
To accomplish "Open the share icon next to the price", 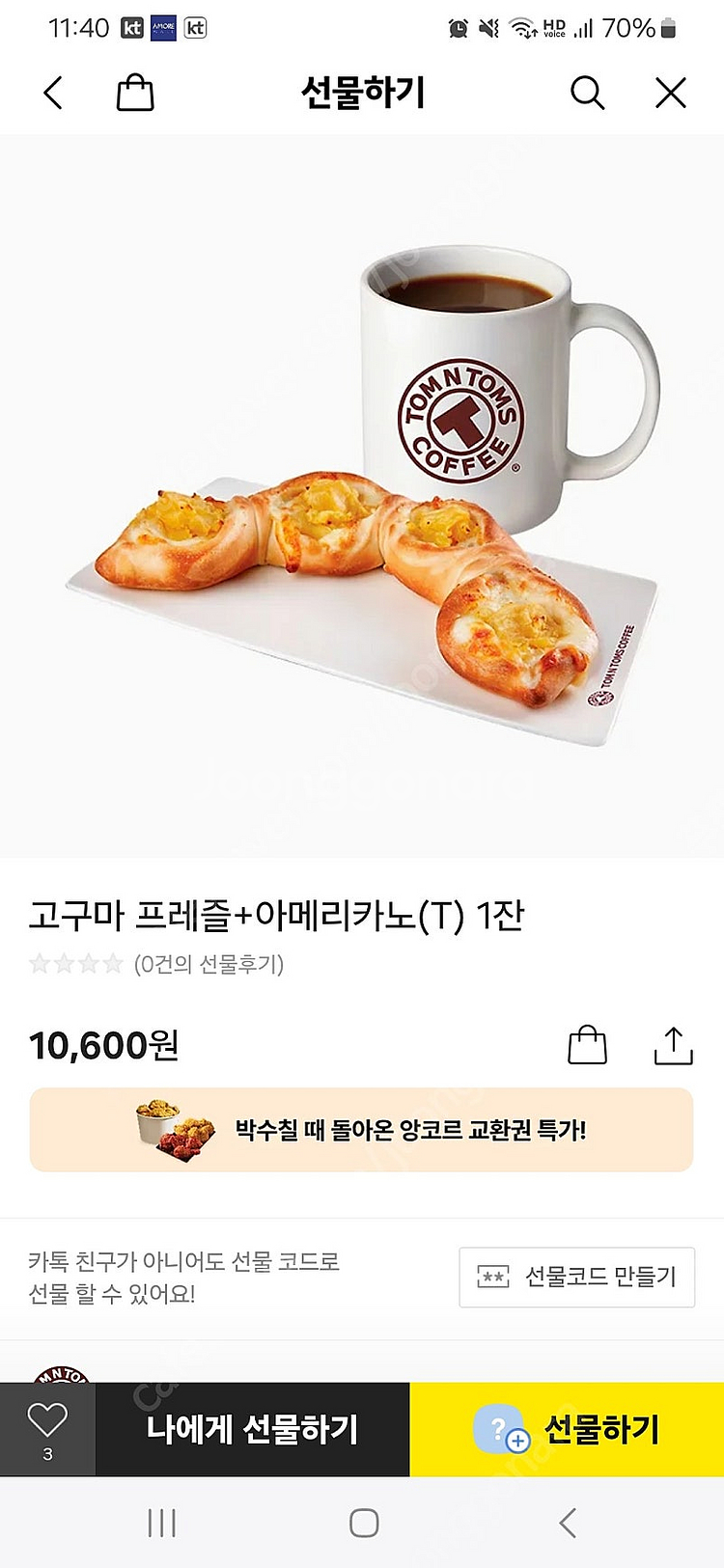I will point(676,1045).
